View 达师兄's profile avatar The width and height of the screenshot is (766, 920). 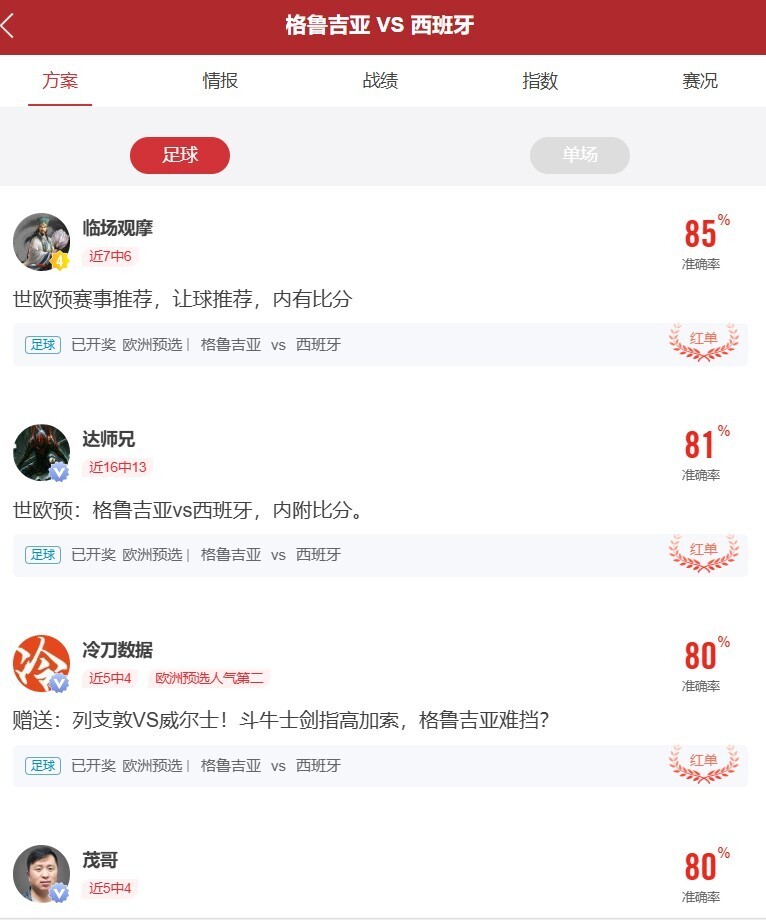pos(41,452)
